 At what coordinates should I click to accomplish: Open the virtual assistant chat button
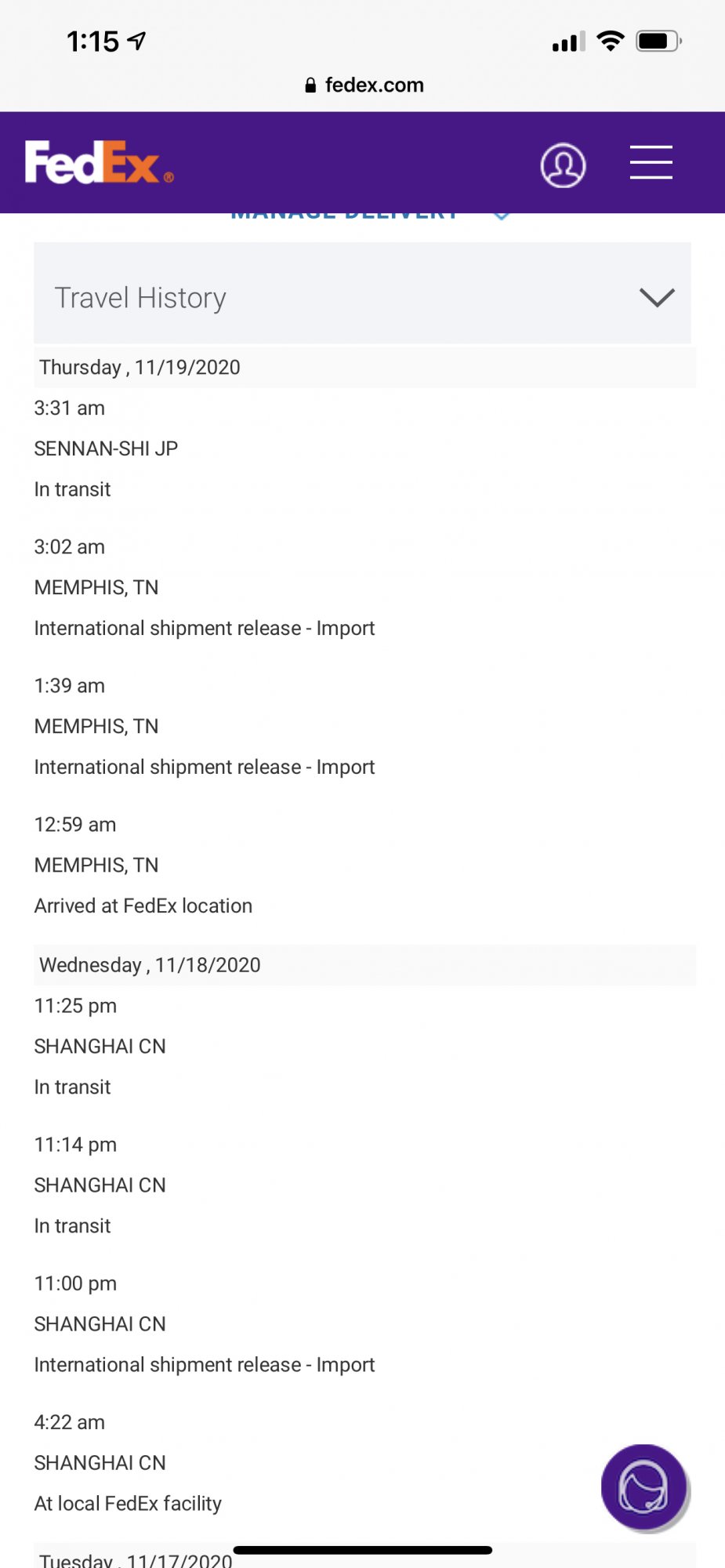644,1487
